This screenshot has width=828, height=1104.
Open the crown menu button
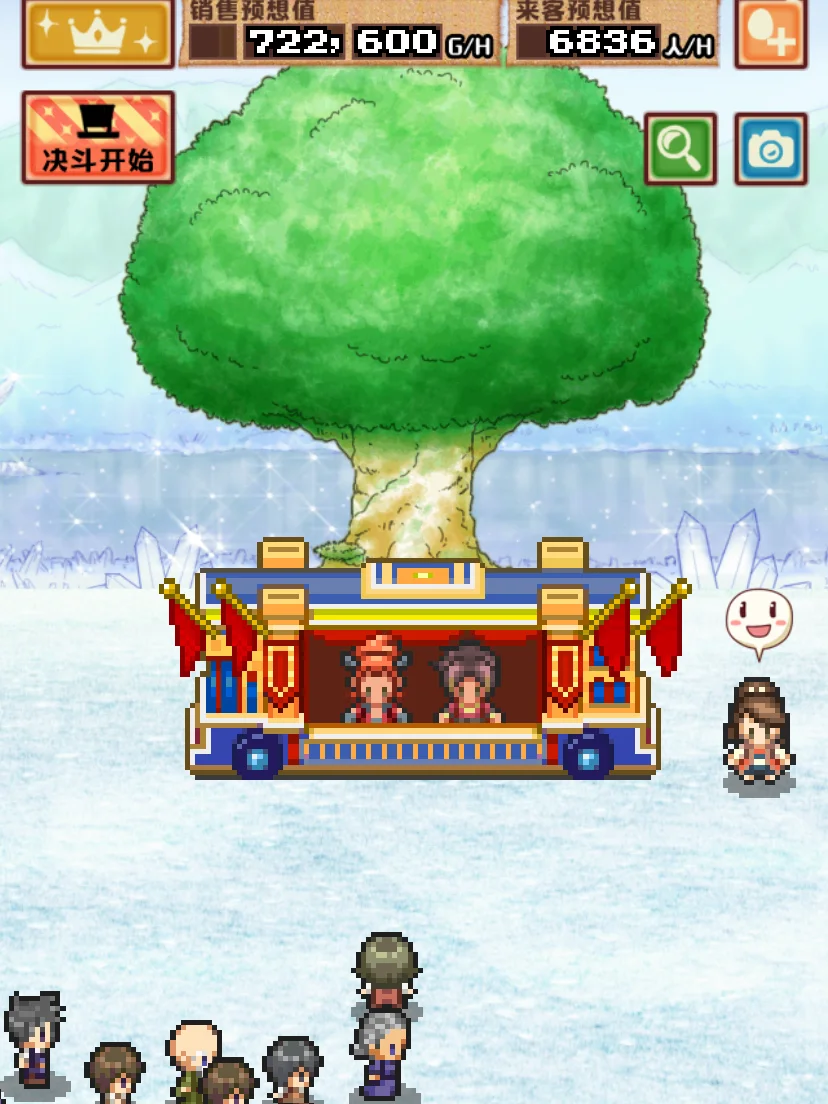(x=97, y=33)
